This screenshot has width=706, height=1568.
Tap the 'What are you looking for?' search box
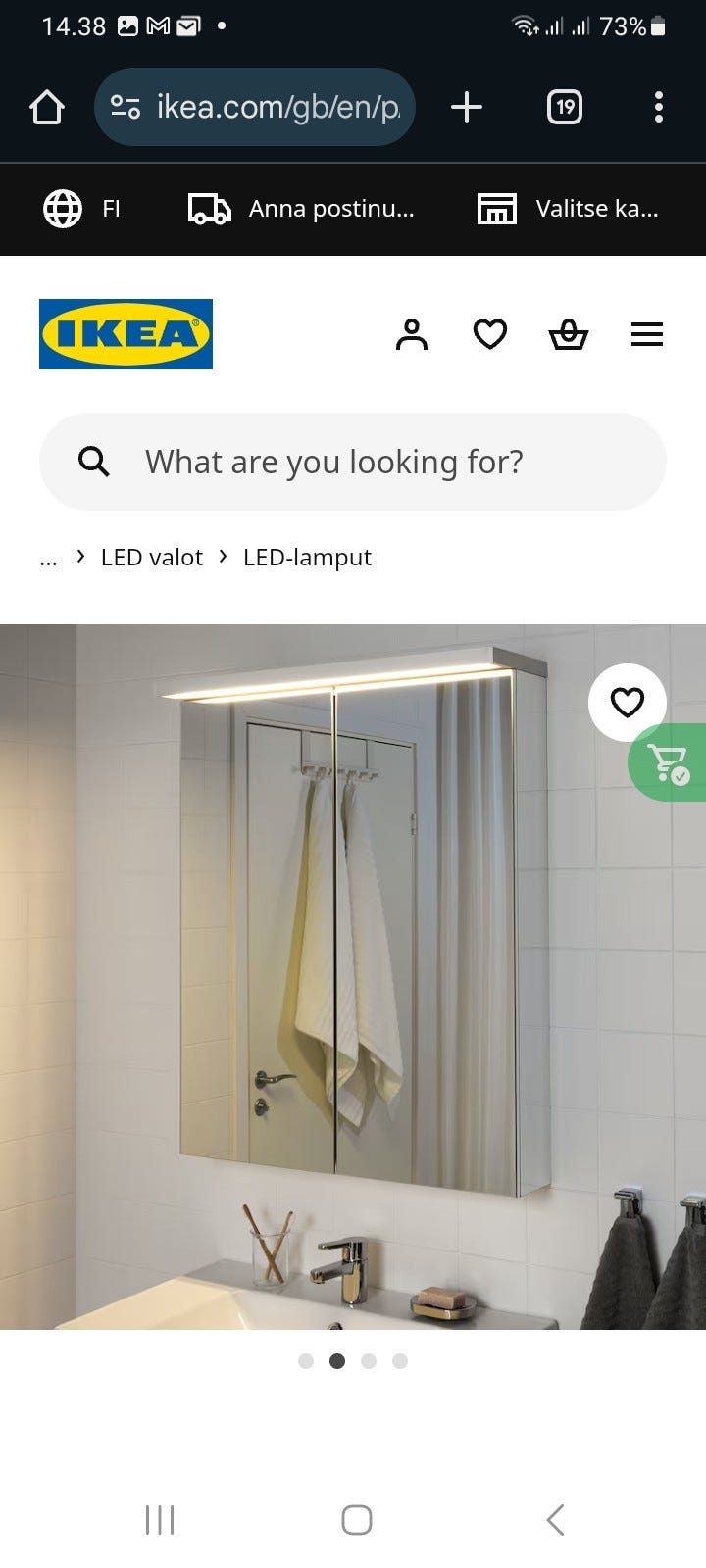tap(353, 462)
